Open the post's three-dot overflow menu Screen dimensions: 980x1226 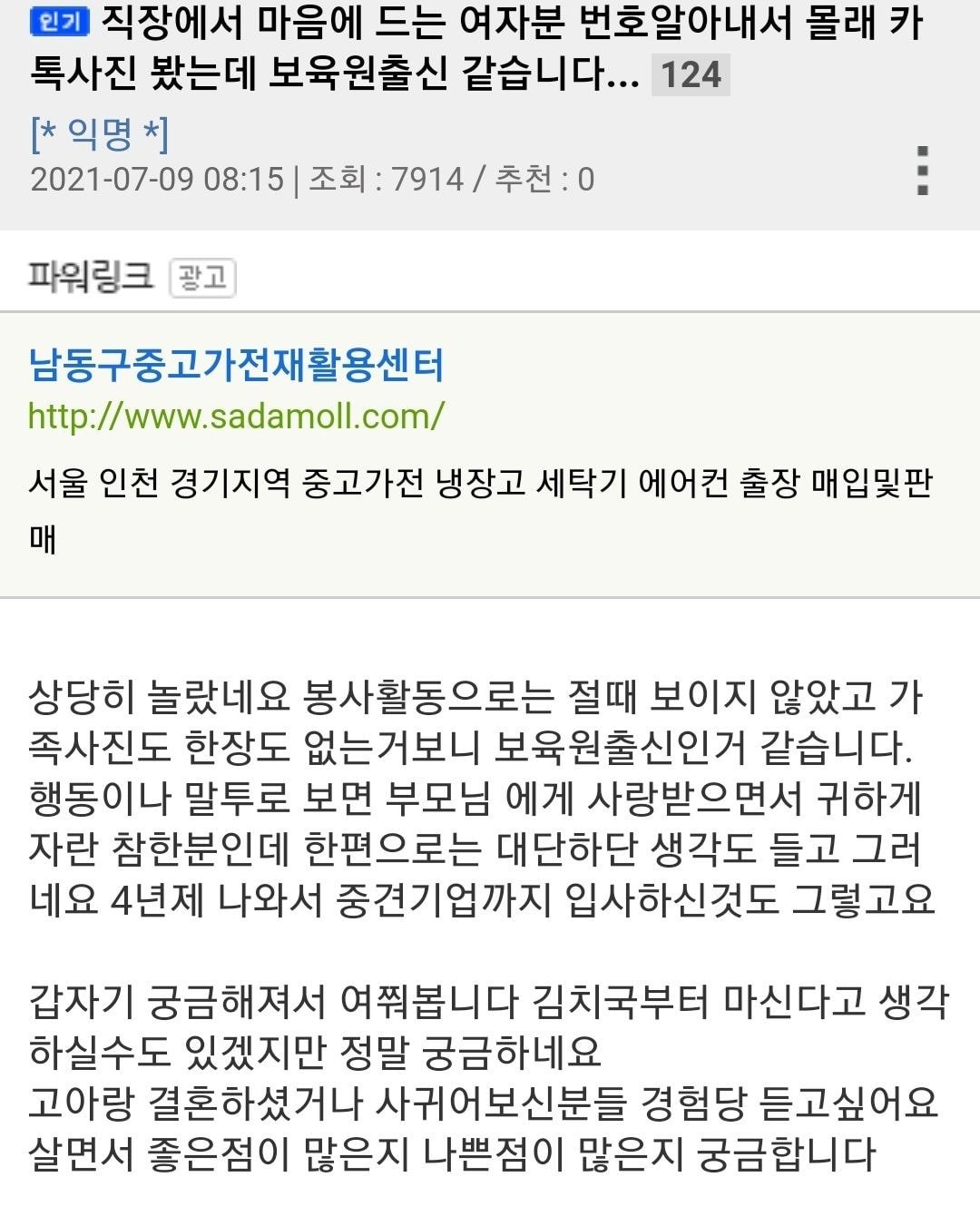(x=922, y=171)
